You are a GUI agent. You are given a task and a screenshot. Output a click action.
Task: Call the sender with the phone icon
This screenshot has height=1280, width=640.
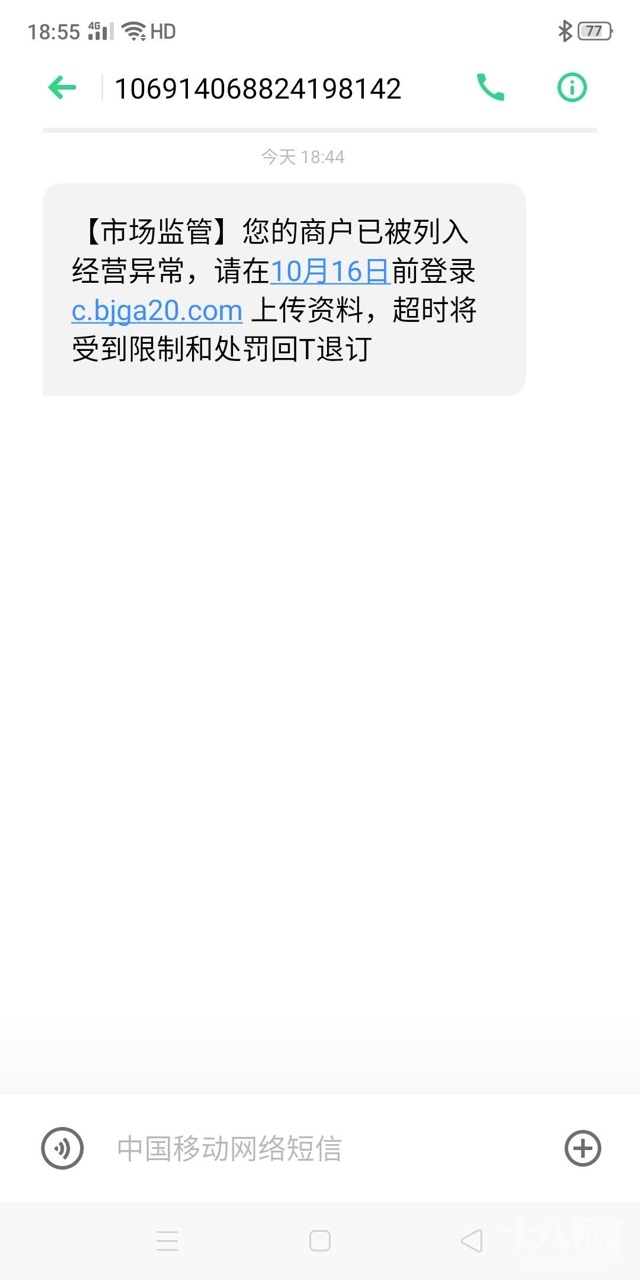(490, 88)
